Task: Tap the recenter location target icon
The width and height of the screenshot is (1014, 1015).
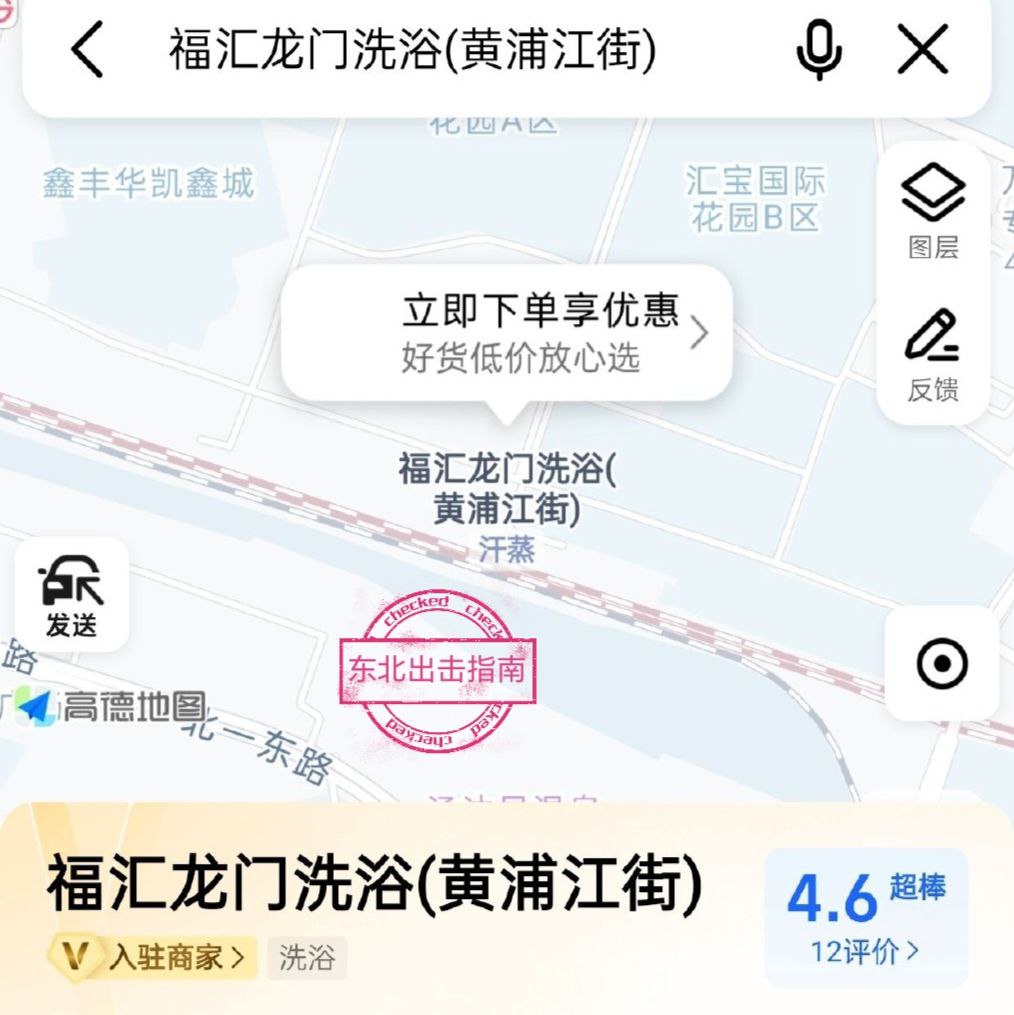Action: [x=941, y=664]
